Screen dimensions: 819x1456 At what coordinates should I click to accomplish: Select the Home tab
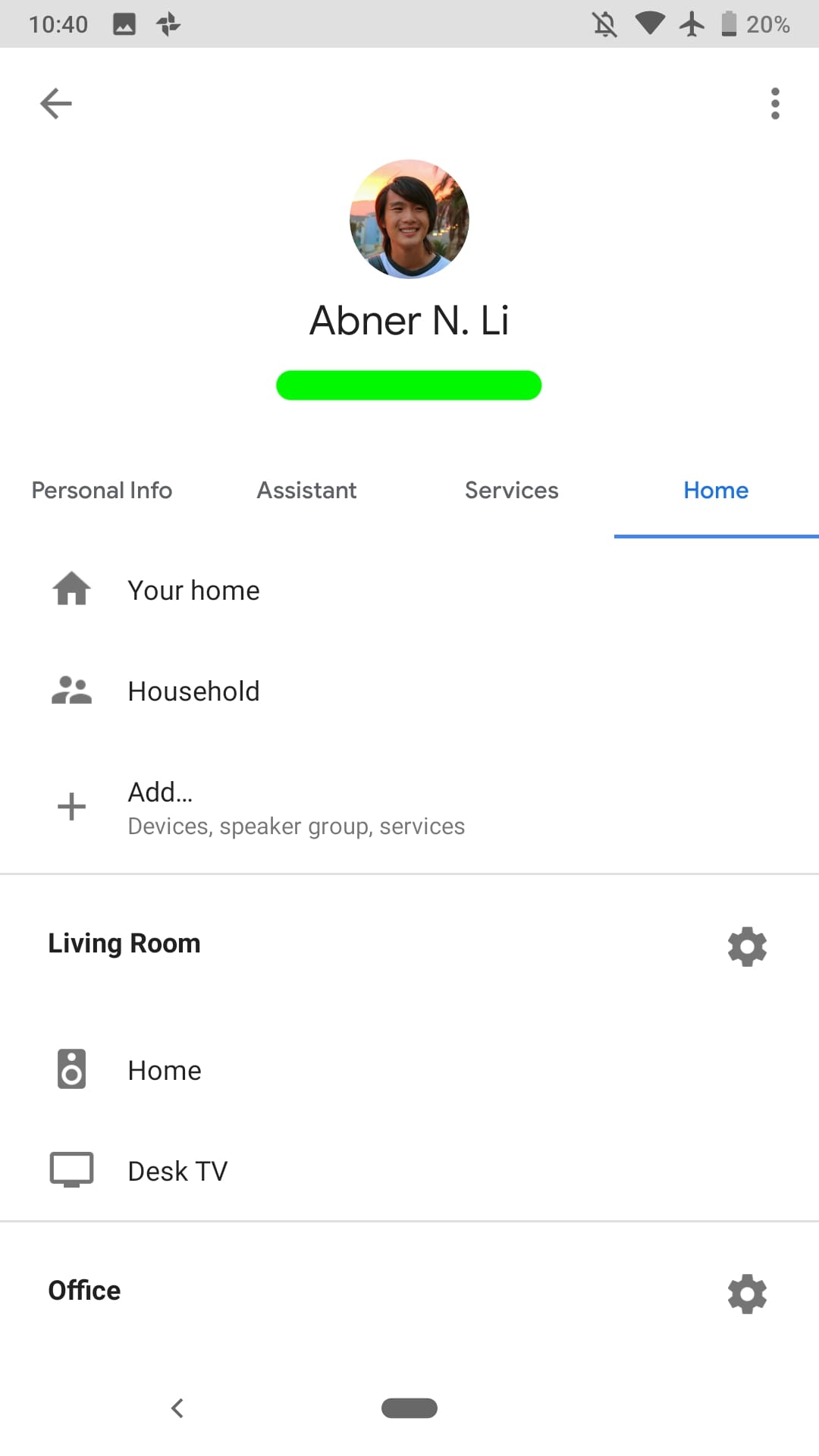coord(717,491)
